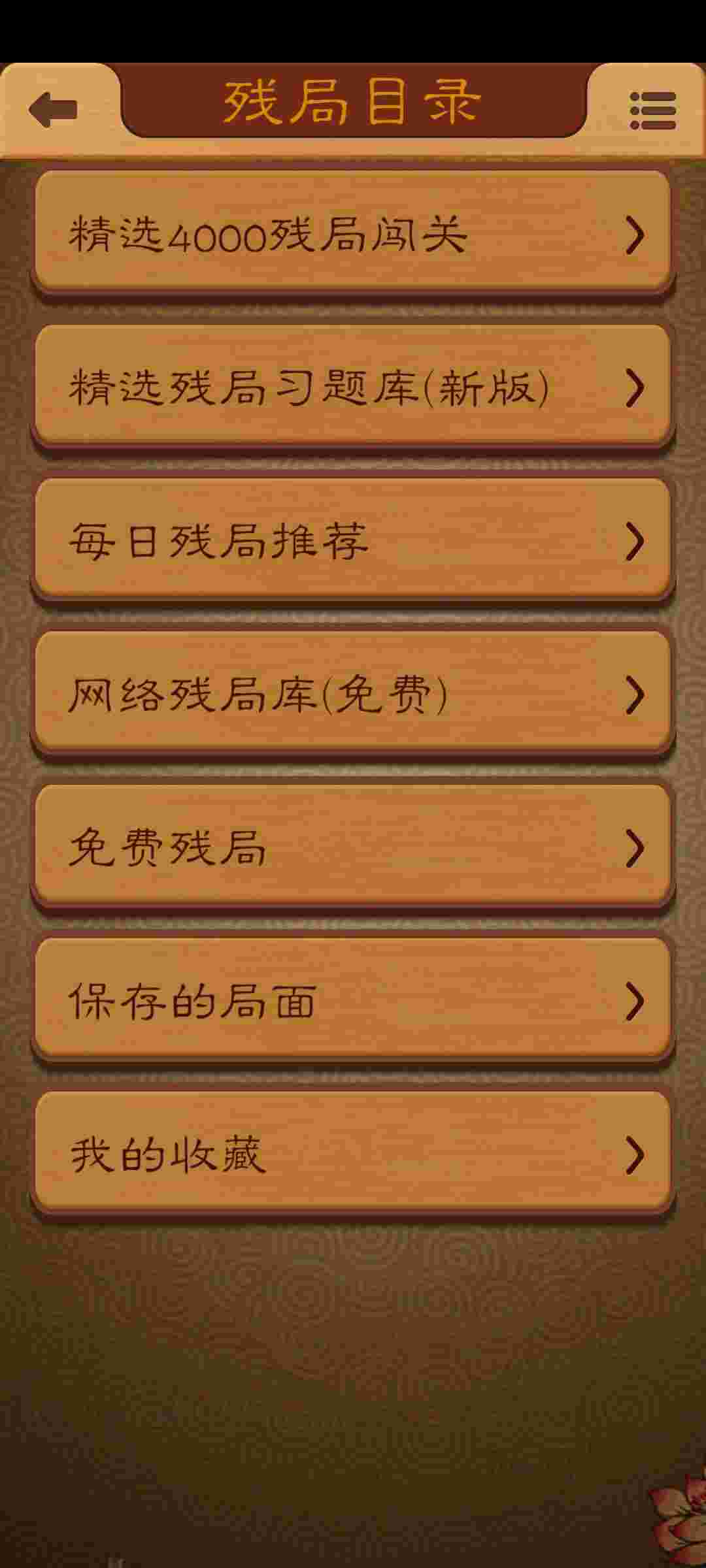
Task: Select 精选残局习题库(新版)
Action: click(x=353, y=387)
